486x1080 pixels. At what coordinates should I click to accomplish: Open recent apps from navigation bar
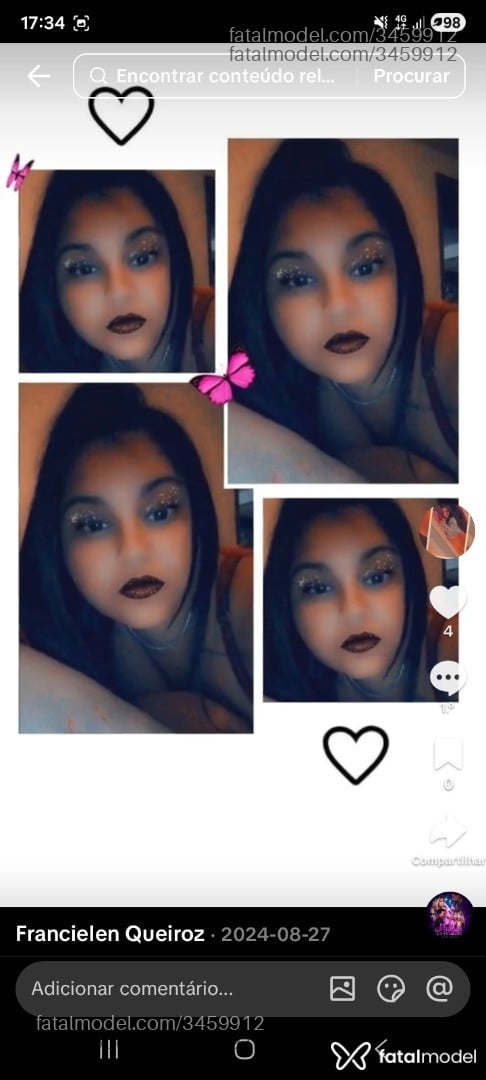(x=109, y=1049)
